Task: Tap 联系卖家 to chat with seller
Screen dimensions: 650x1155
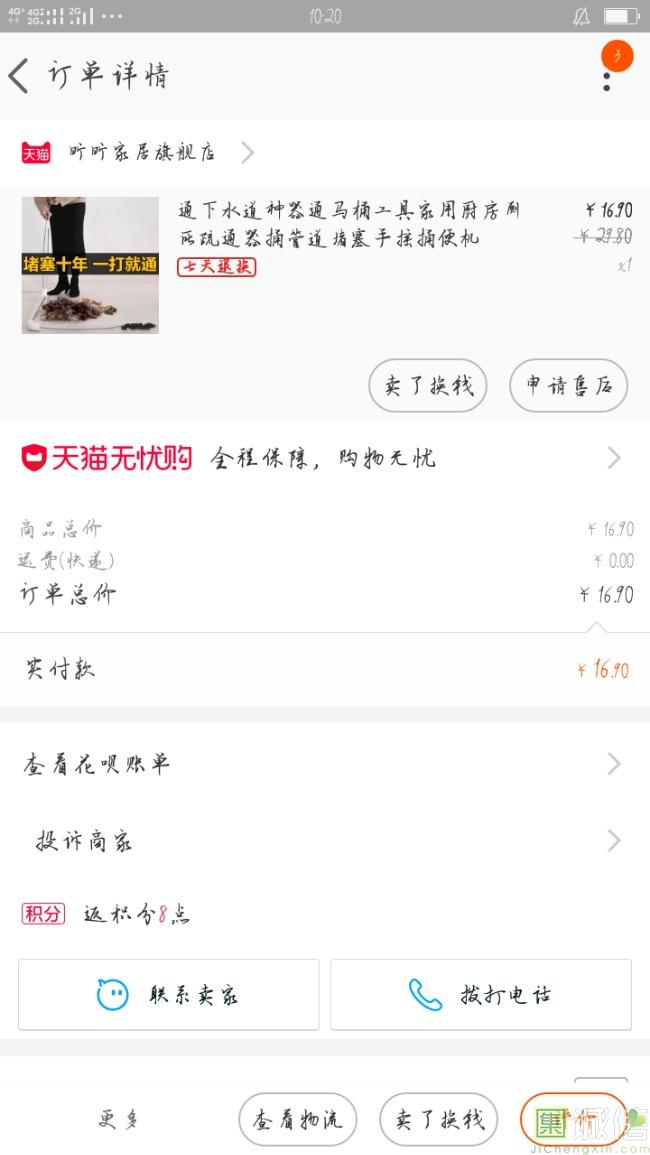Action: [x=168, y=994]
